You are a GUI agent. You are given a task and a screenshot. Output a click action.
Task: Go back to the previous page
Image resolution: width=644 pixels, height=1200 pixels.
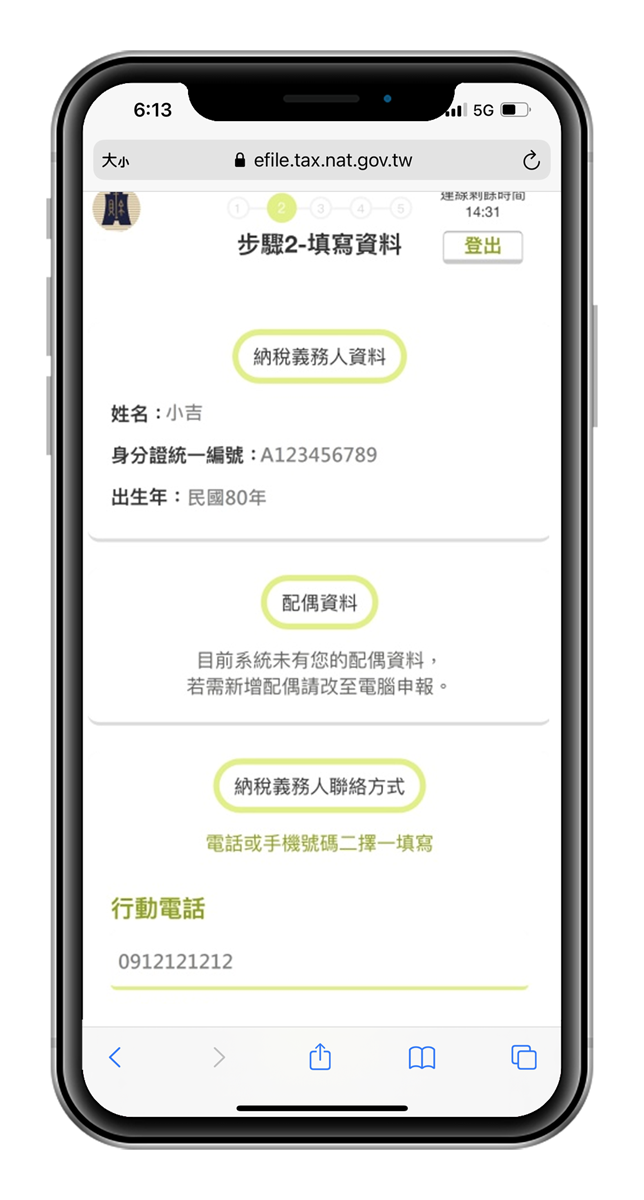coord(115,1057)
